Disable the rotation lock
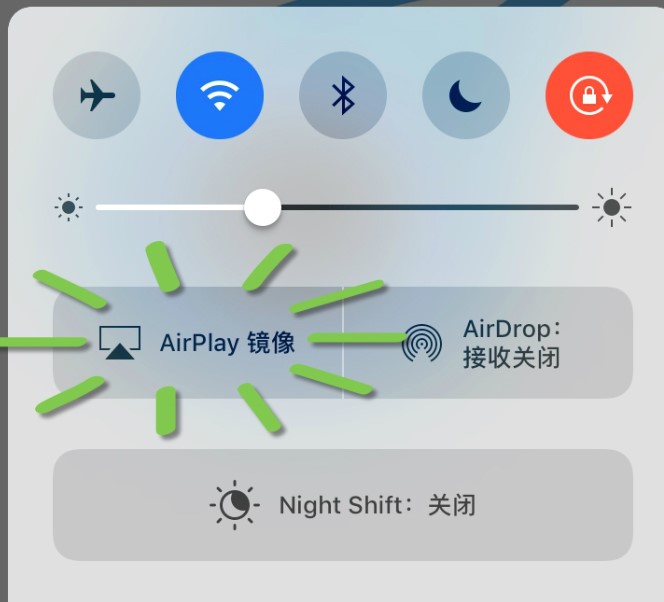Screen dimensions: 664x602 click(589, 96)
